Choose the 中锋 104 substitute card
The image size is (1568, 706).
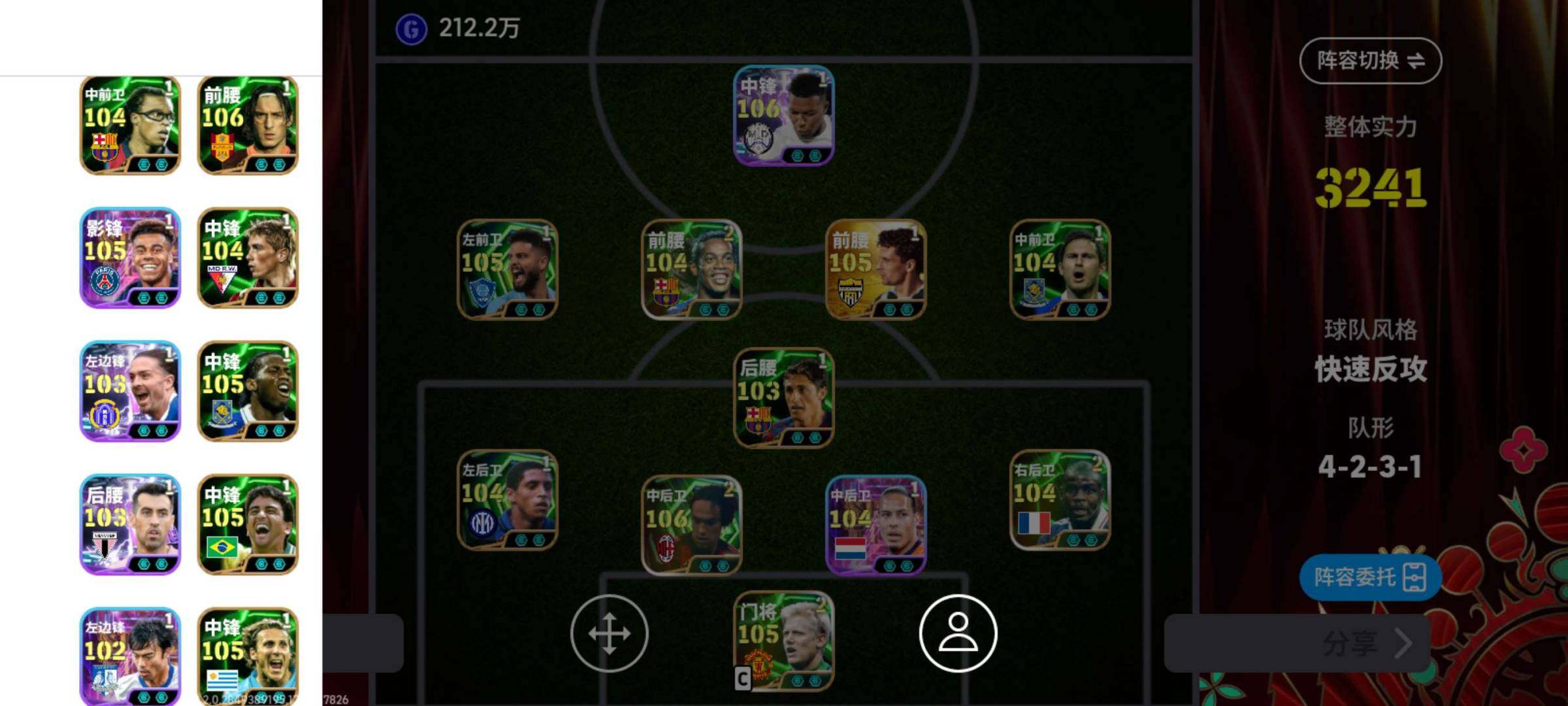(x=248, y=258)
